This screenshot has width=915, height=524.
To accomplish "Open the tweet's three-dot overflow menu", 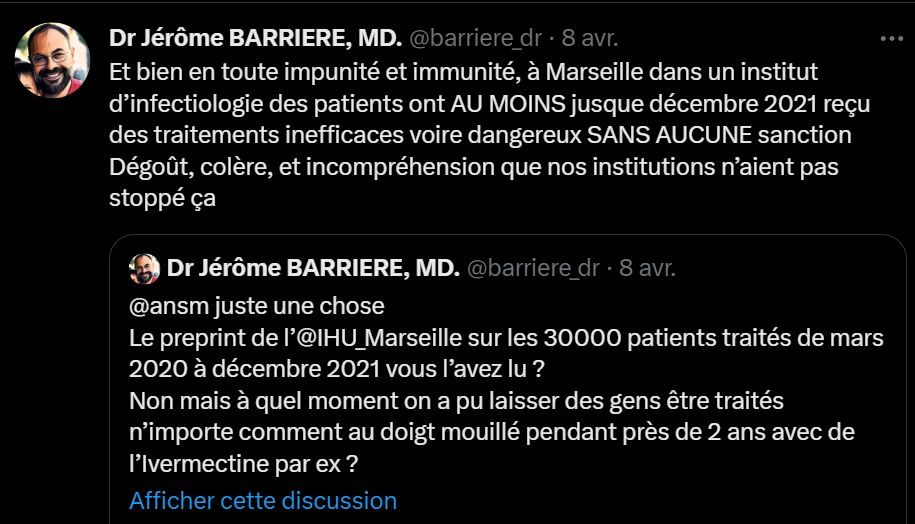I will 890,39.
